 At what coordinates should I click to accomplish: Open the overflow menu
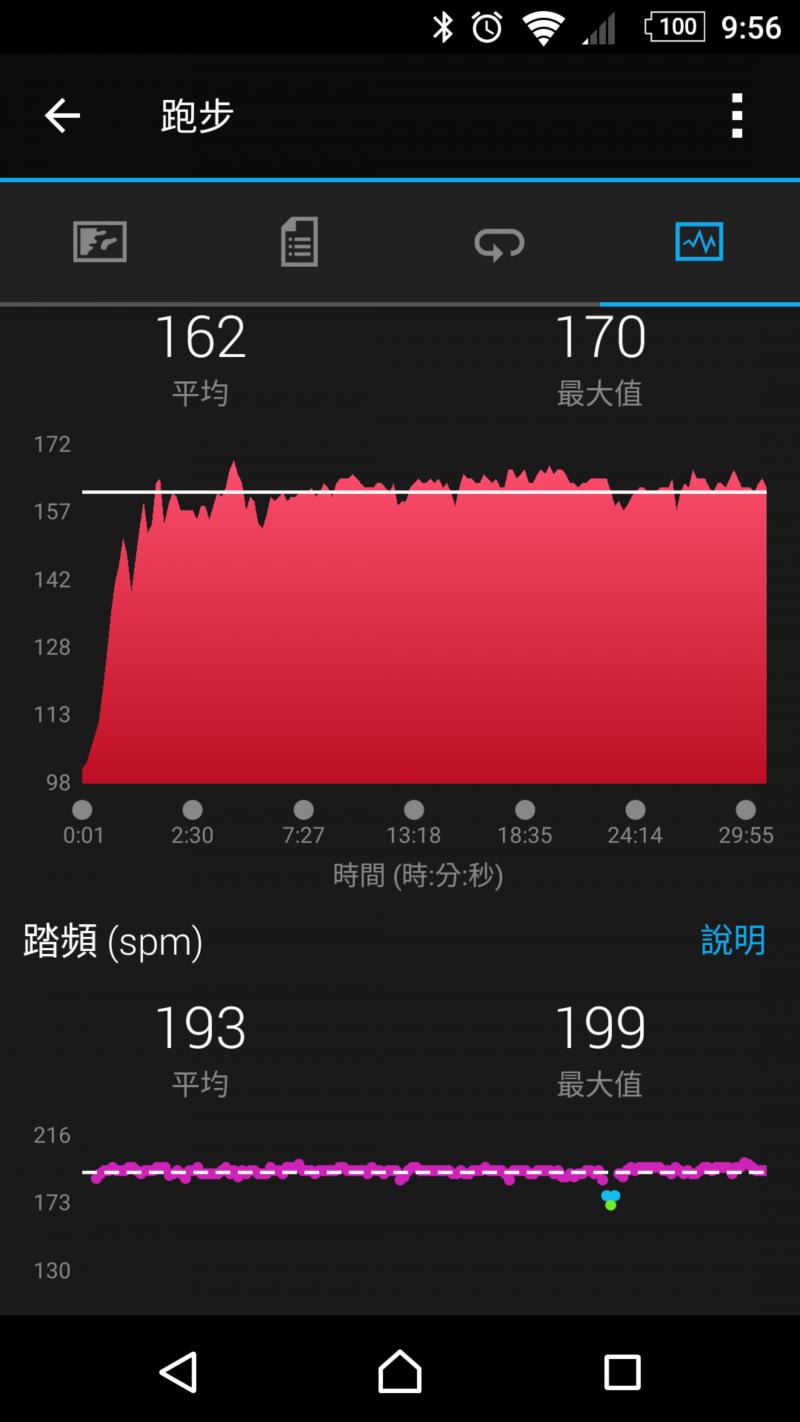pos(737,116)
